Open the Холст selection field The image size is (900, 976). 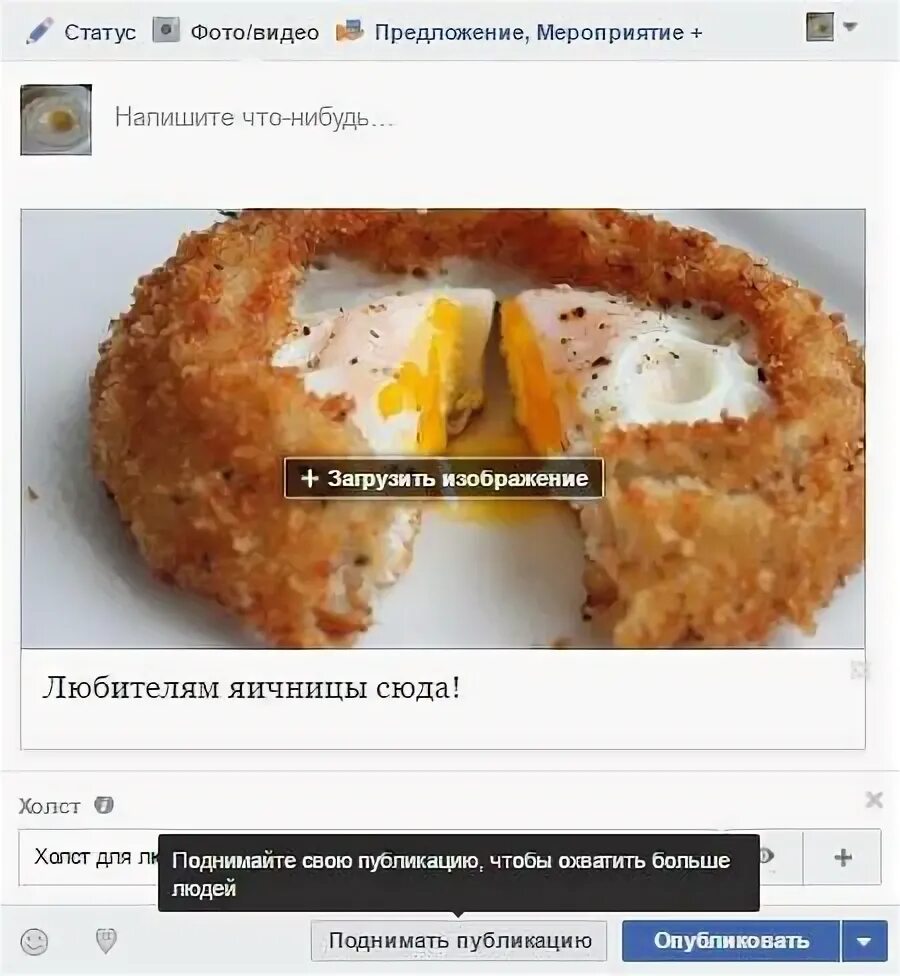point(90,857)
